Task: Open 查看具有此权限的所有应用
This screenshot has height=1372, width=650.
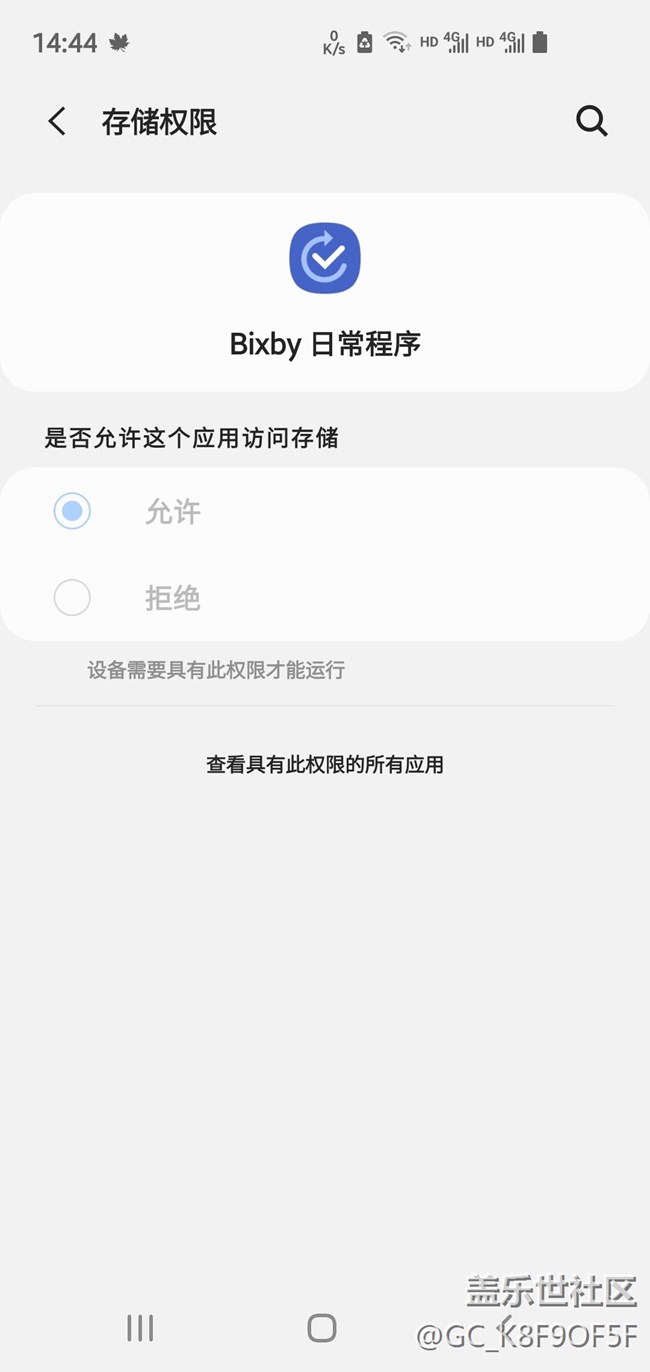Action: coord(325,765)
